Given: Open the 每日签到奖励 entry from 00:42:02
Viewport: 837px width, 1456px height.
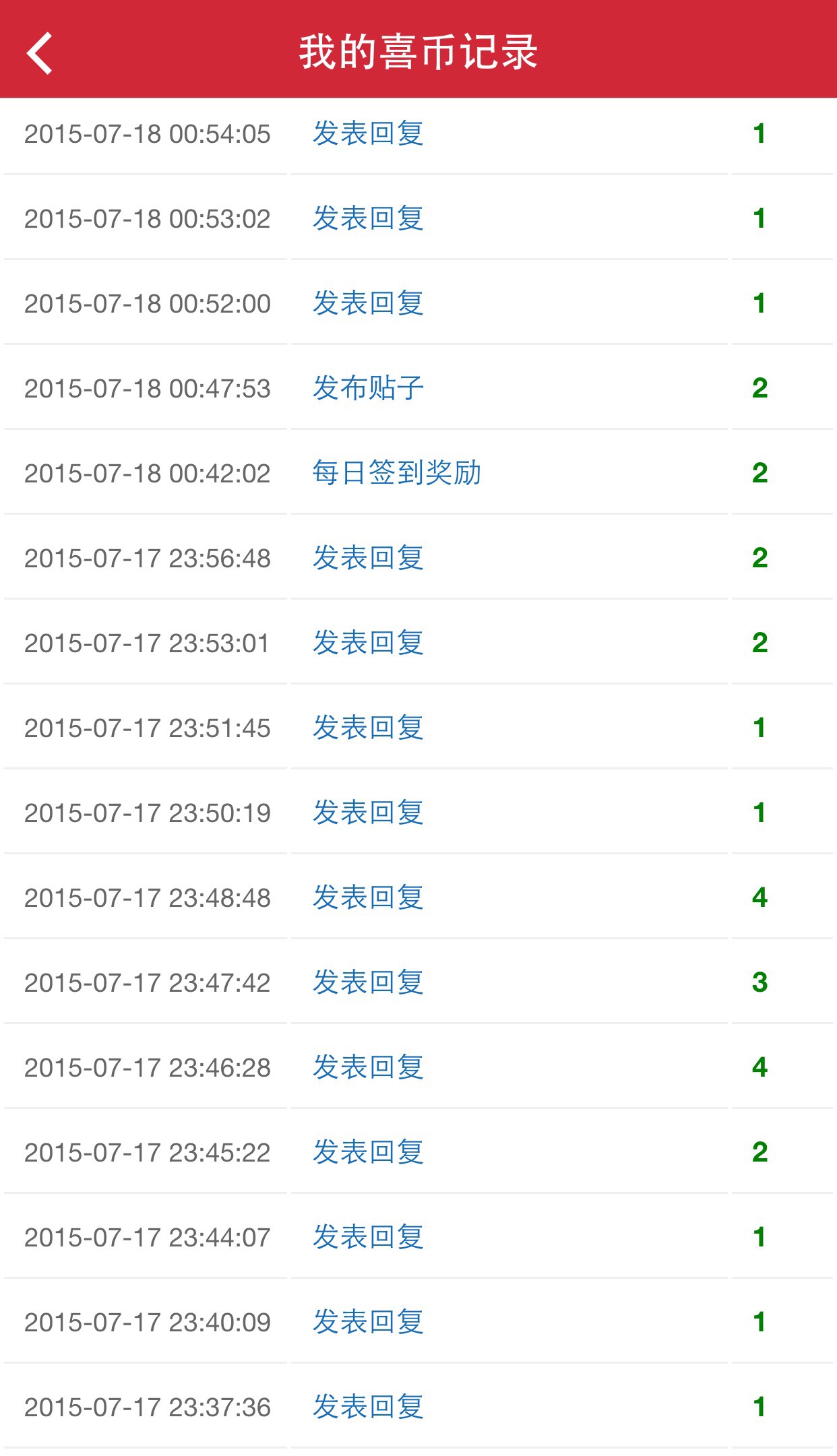Looking at the screenshot, I should pyautogui.click(x=397, y=473).
